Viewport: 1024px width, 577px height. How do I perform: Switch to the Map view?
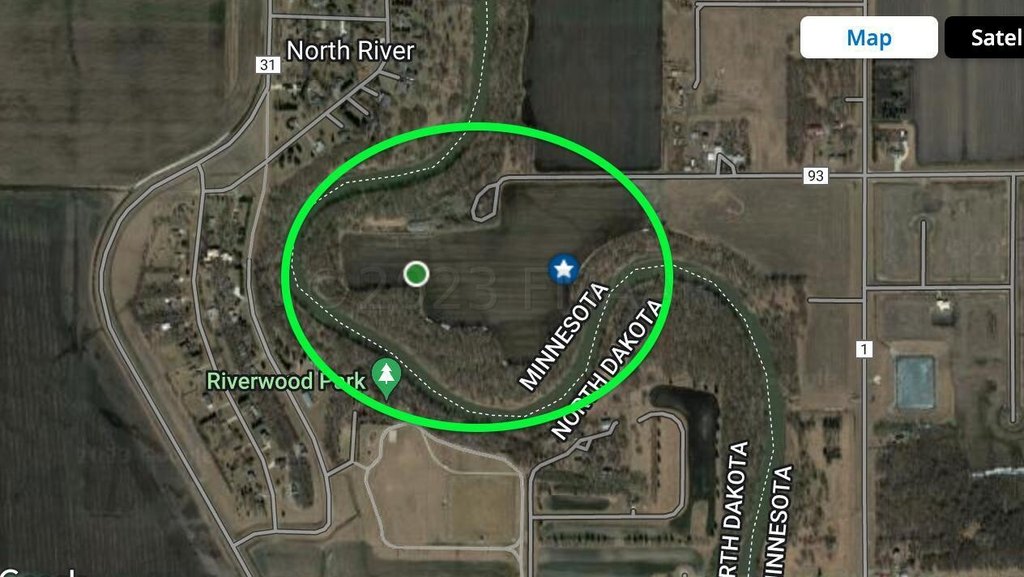tap(868, 38)
